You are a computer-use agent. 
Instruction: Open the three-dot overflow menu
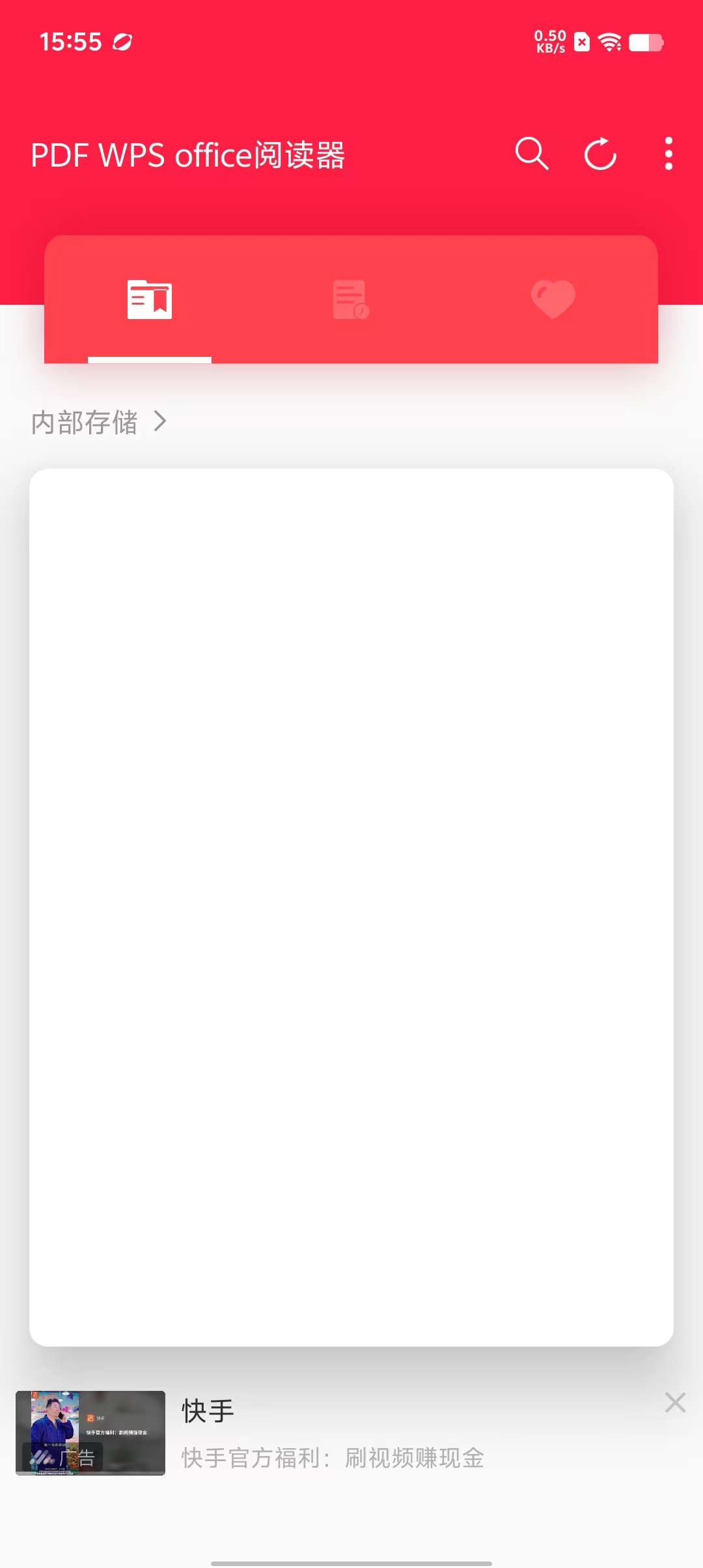tap(669, 154)
